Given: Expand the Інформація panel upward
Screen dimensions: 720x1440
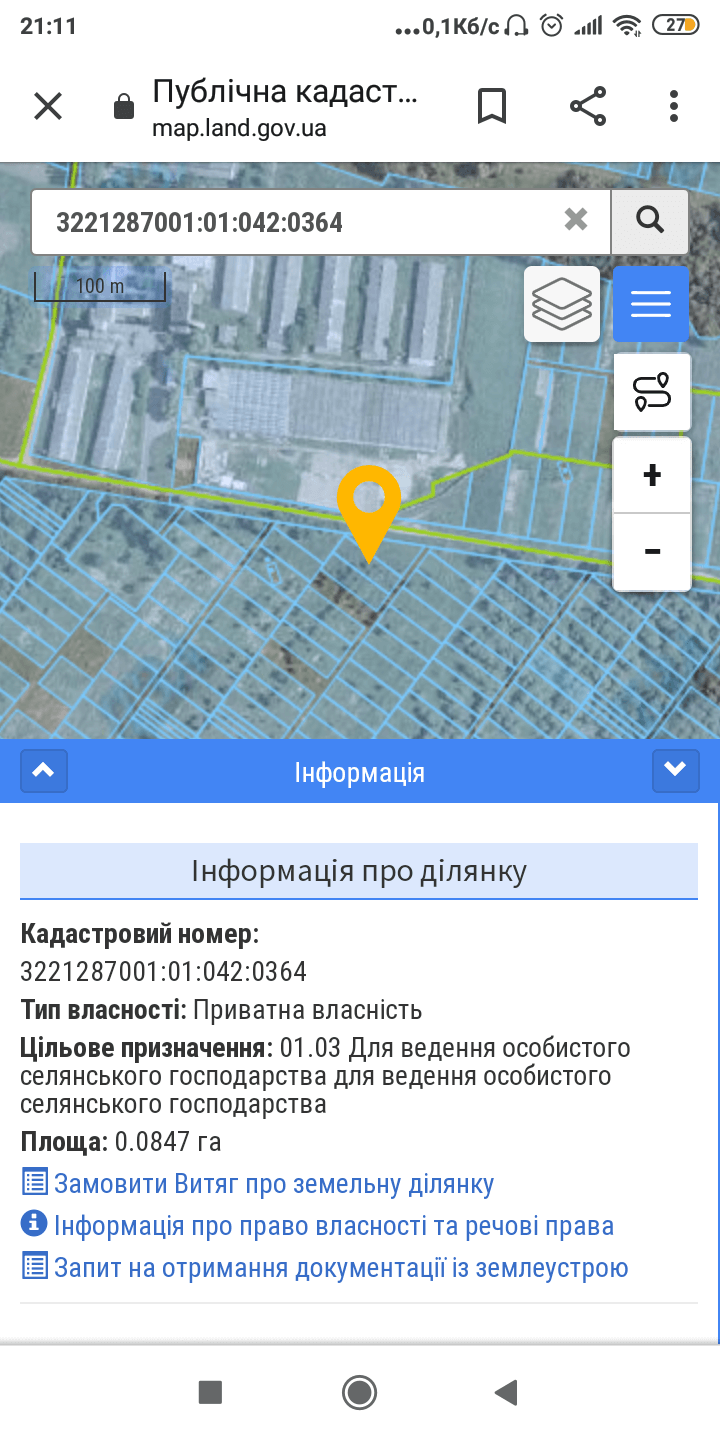Looking at the screenshot, I should [44, 771].
